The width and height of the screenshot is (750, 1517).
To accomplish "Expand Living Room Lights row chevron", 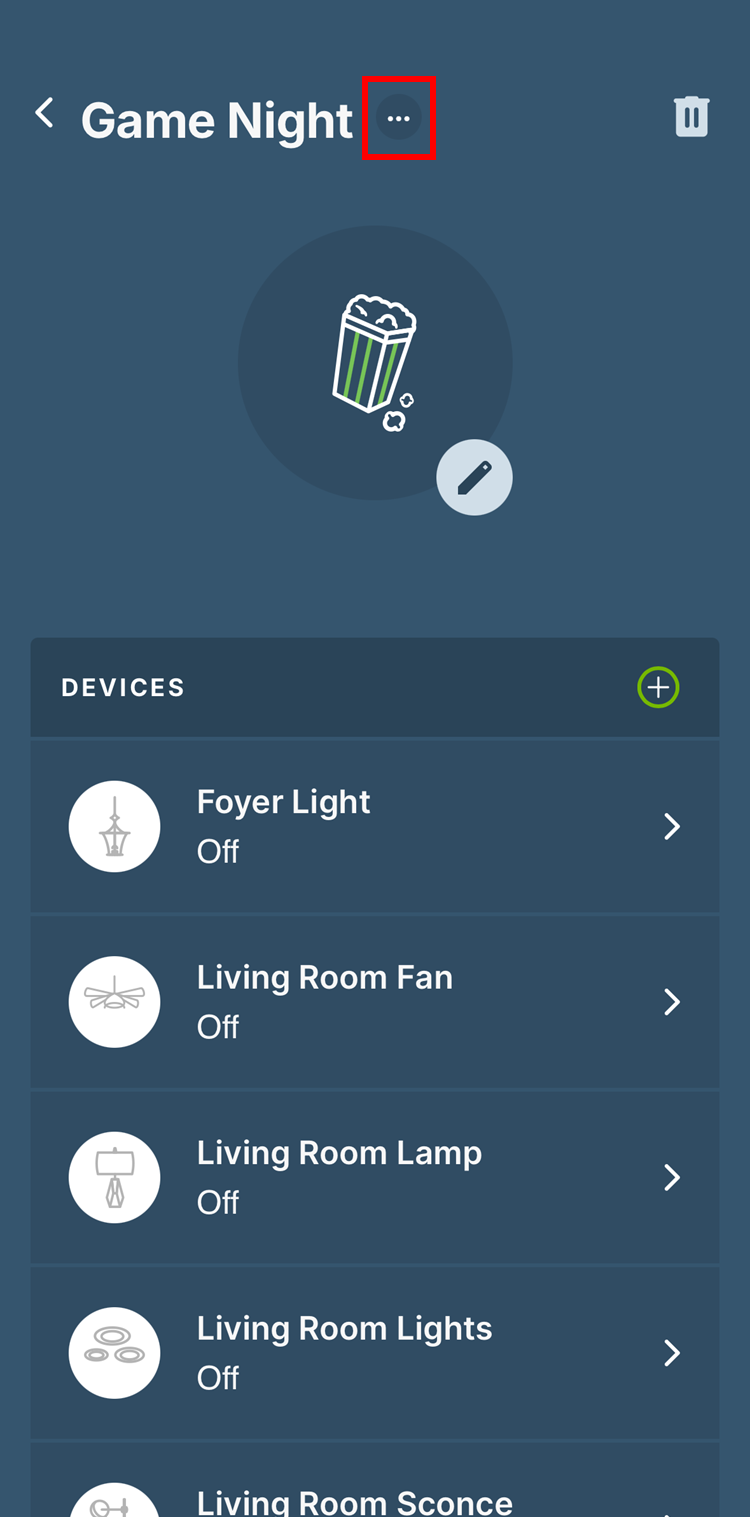I will tap(672, 1352).
